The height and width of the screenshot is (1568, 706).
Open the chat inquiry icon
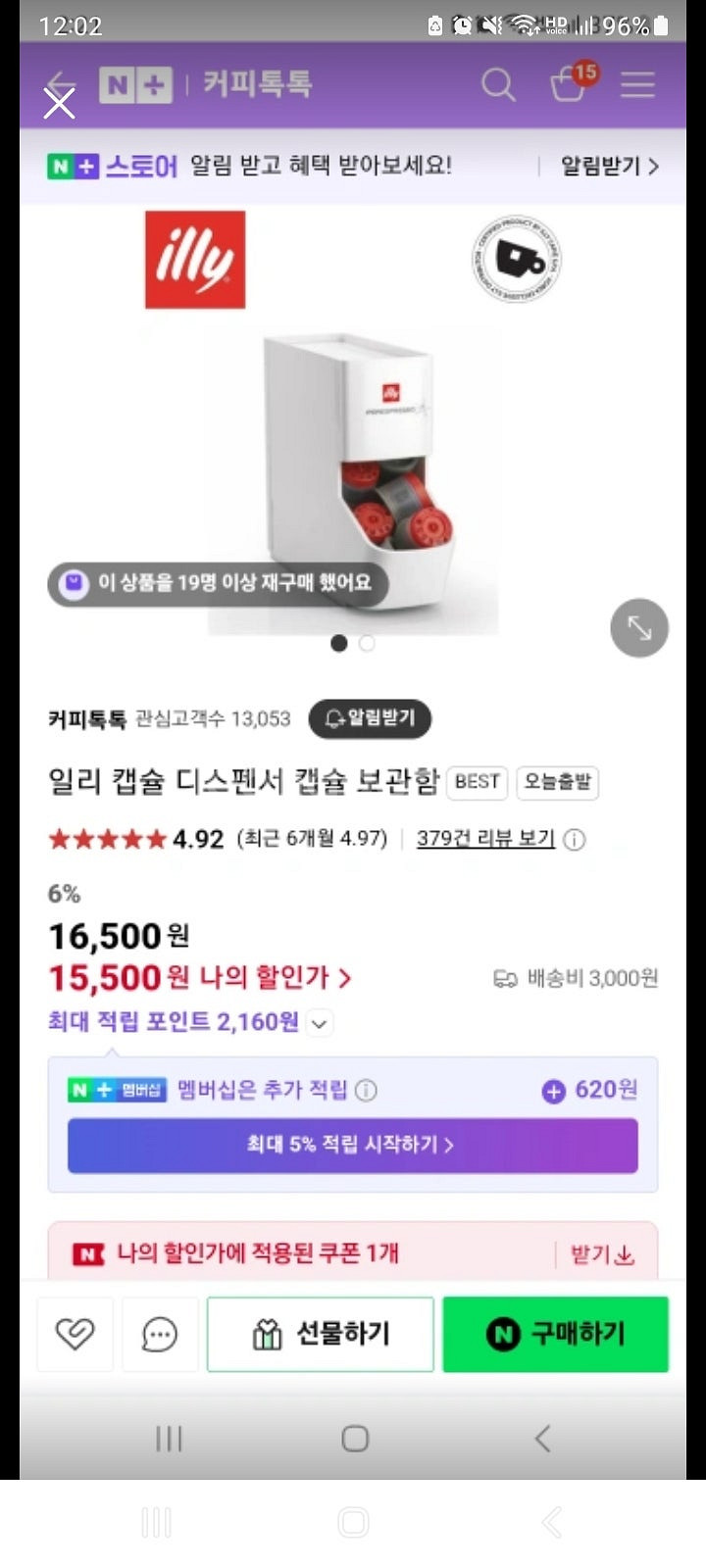tap(160, 1333)
